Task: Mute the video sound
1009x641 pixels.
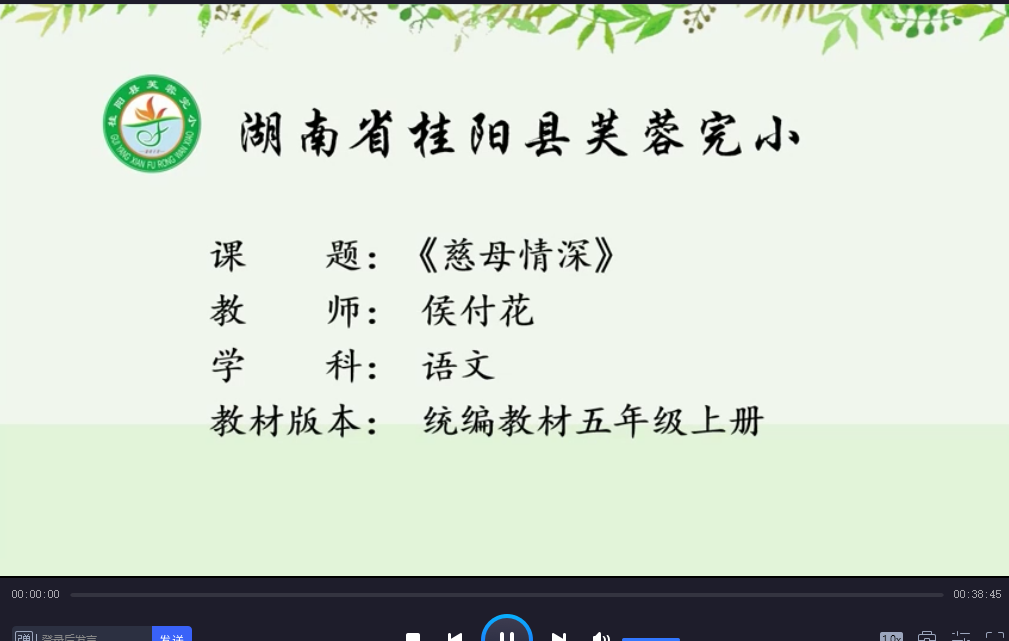Action: tap(600, 637)
